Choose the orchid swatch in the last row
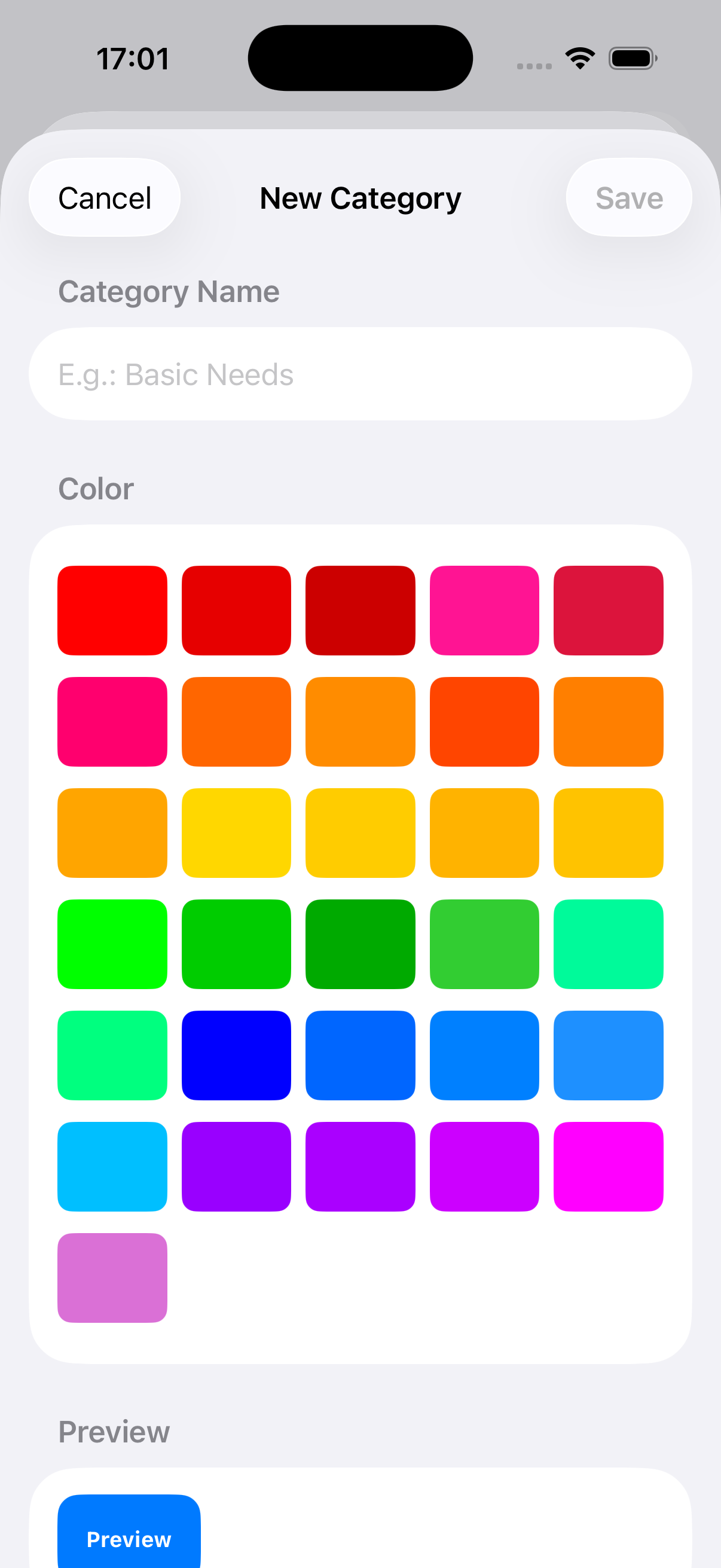Viewport: 721px width, 1568px height. tap(112, 1279)
